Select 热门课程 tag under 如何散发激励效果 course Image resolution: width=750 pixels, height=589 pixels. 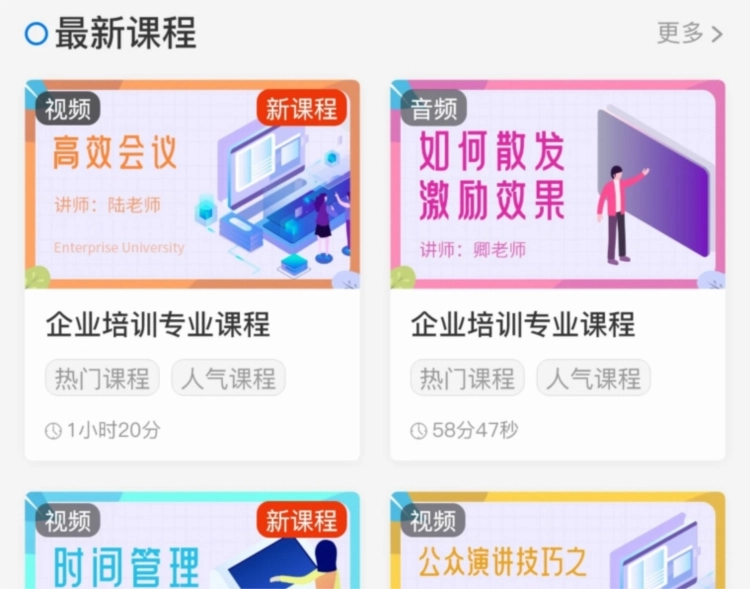point(467,378)
